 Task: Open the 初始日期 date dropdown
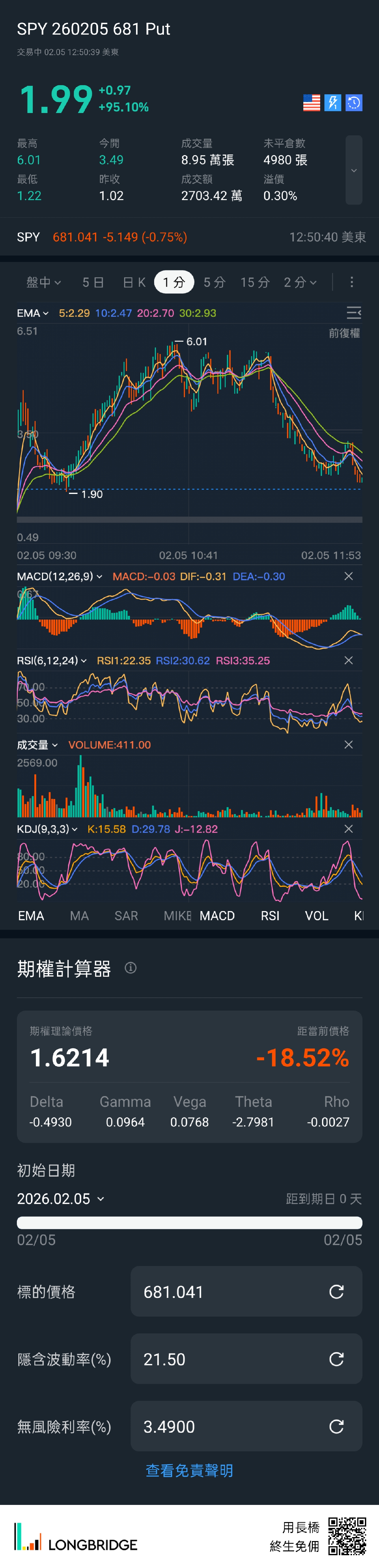pyautogui.click(x=61, y=1199)
